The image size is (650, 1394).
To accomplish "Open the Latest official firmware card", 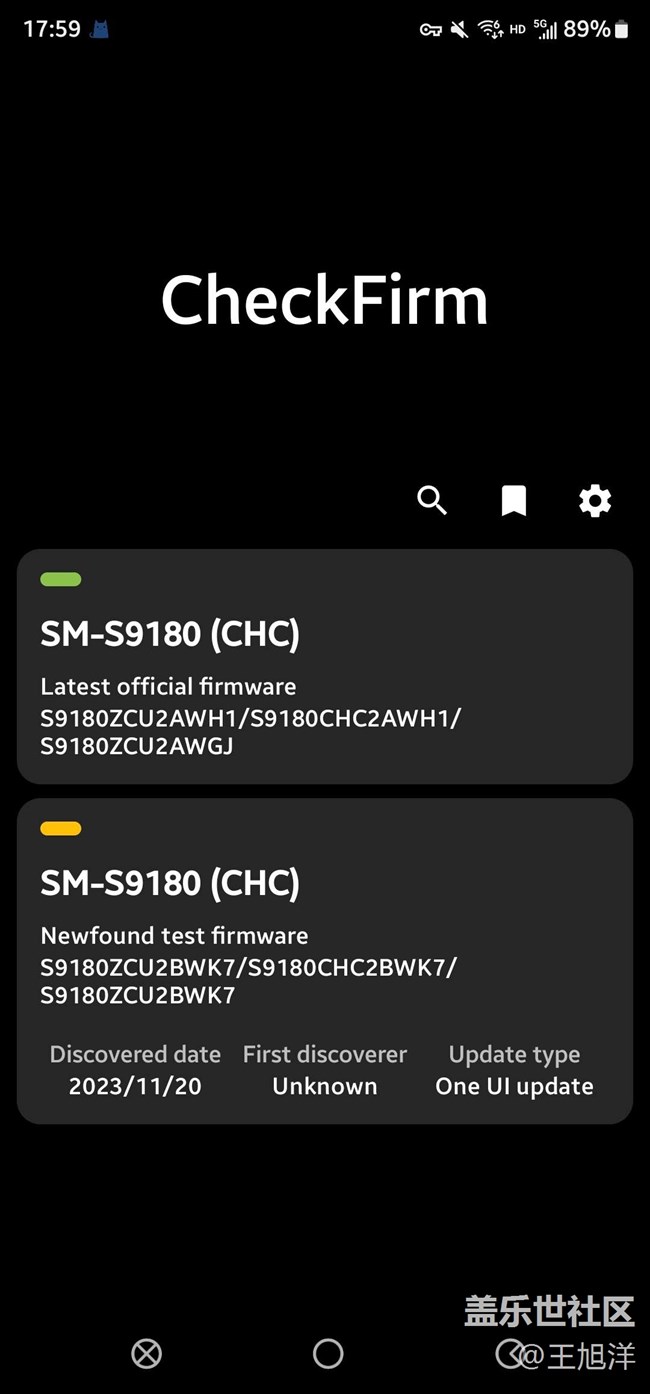I will pyautogui.click(x=325, y=666).
